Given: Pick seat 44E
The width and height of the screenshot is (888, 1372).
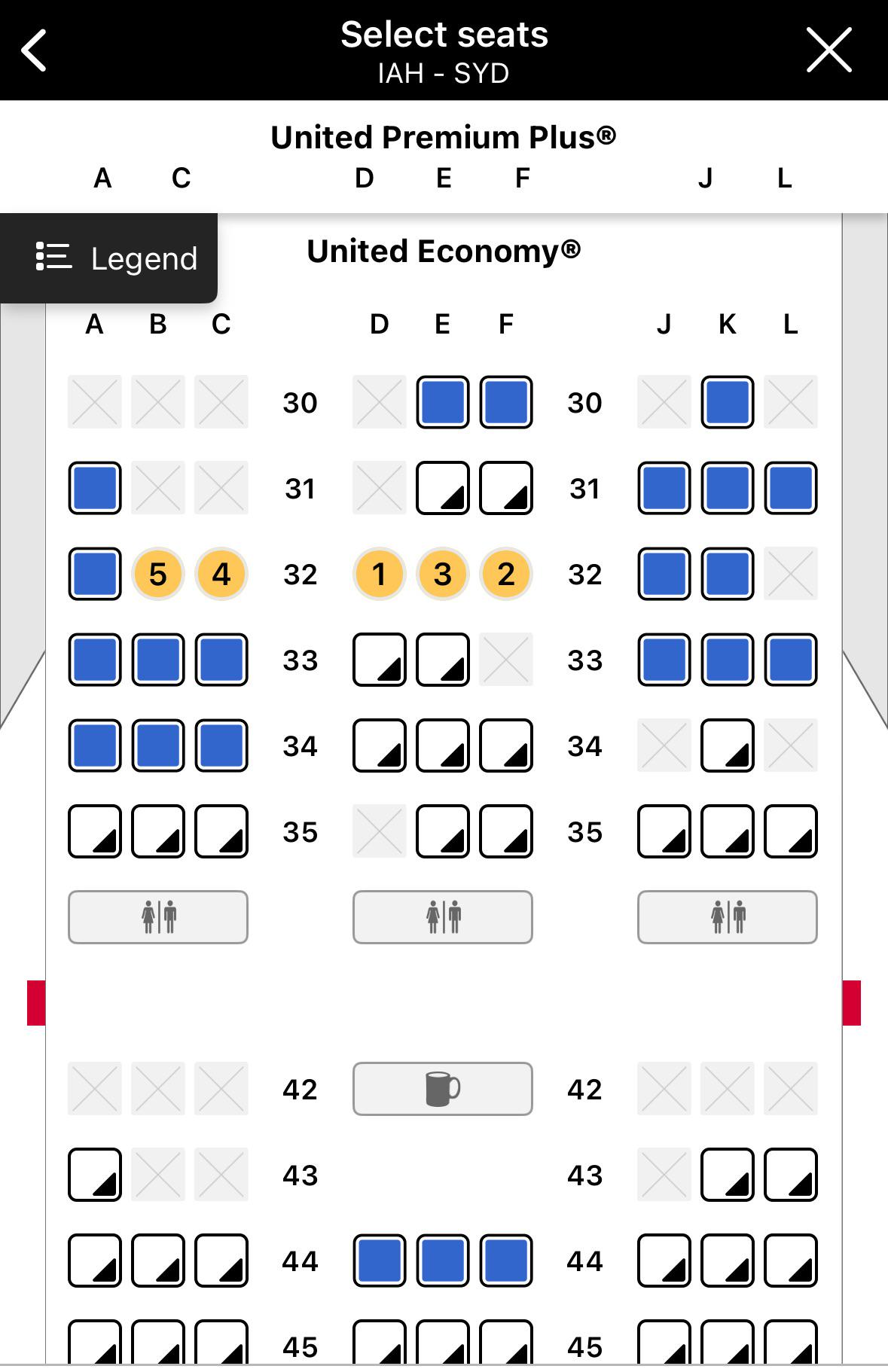Looking at the screenshot, I should click(443, 1261).
